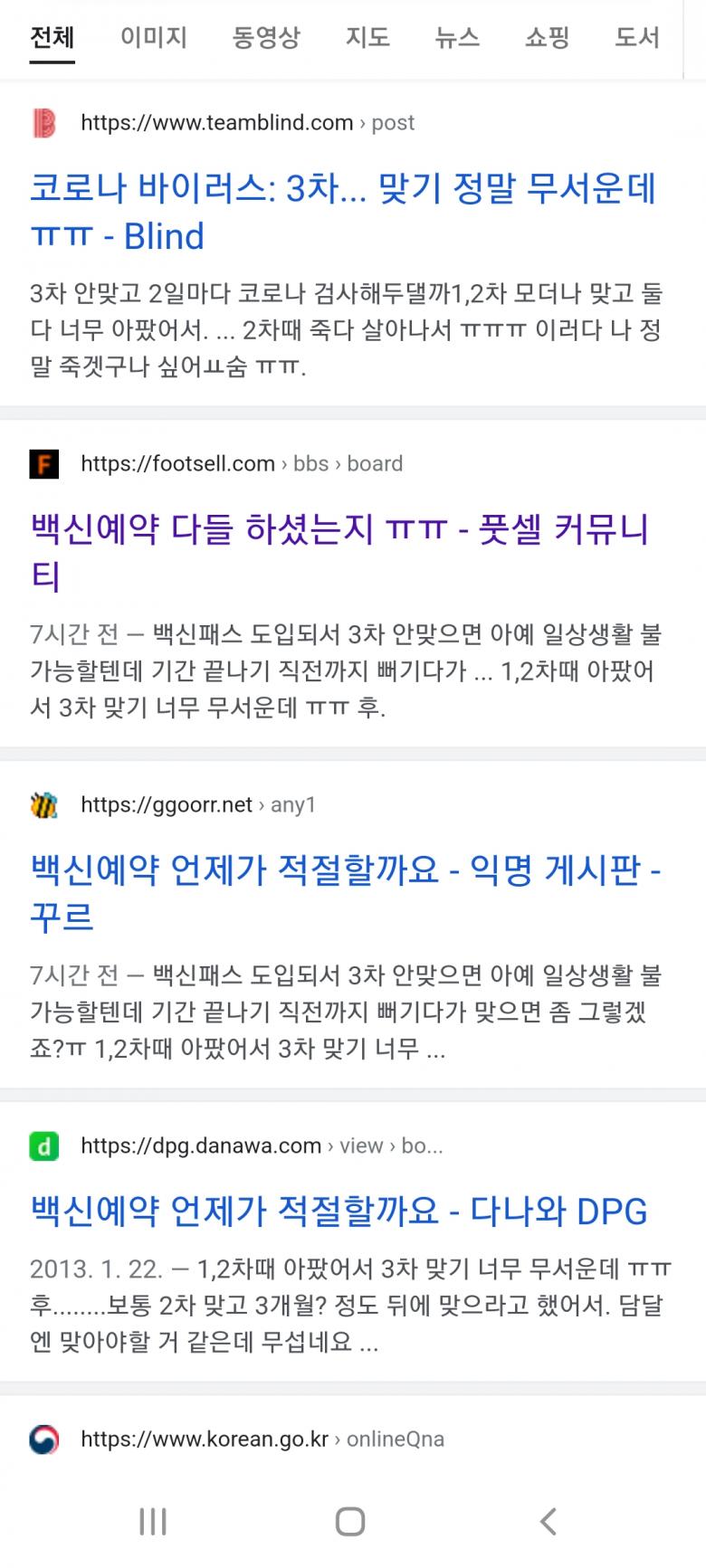Open the 꾸르 익명 게시판 result
The height and width of the screenshot is (1568, 706).
(x=346, y=893)
